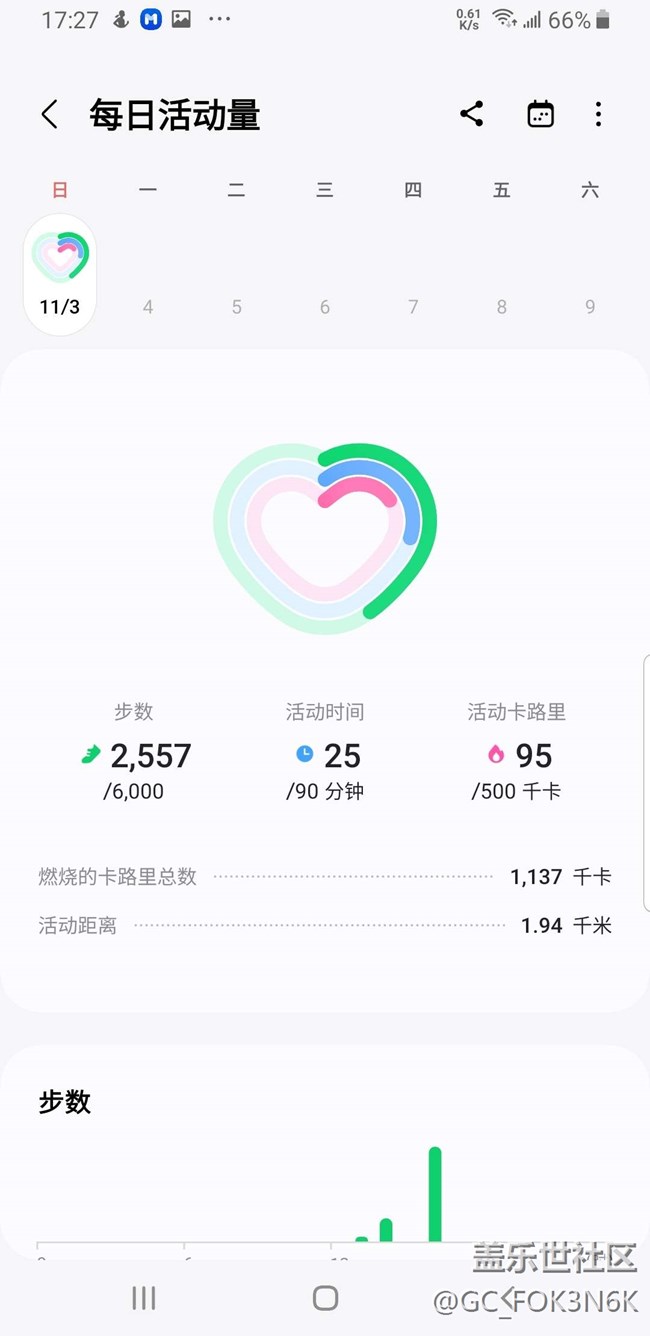Open the 步数 steps chart card
650x1336 pixels.
(325, 1150)
